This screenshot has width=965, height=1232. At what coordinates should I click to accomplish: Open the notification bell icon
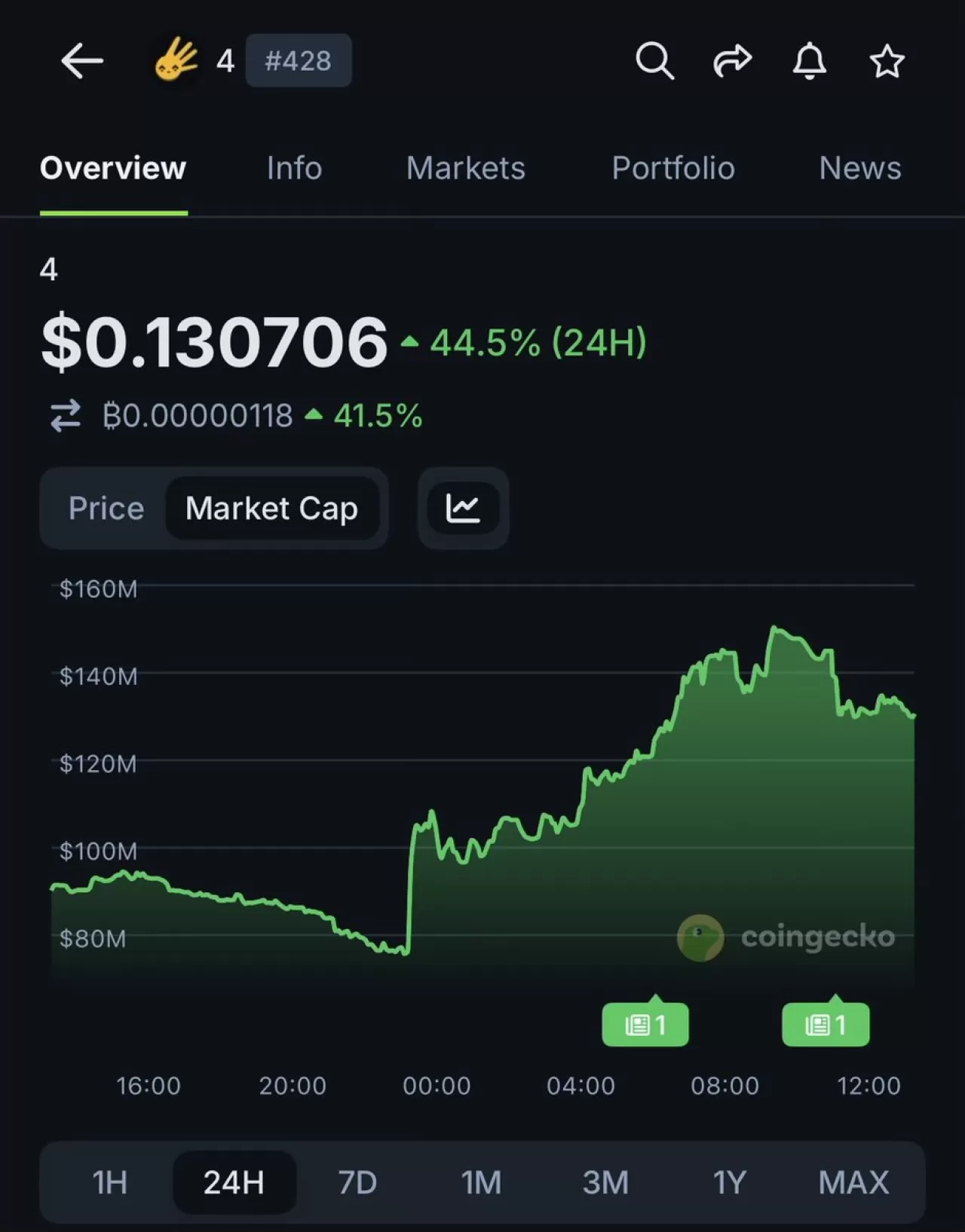click(810, 61)
